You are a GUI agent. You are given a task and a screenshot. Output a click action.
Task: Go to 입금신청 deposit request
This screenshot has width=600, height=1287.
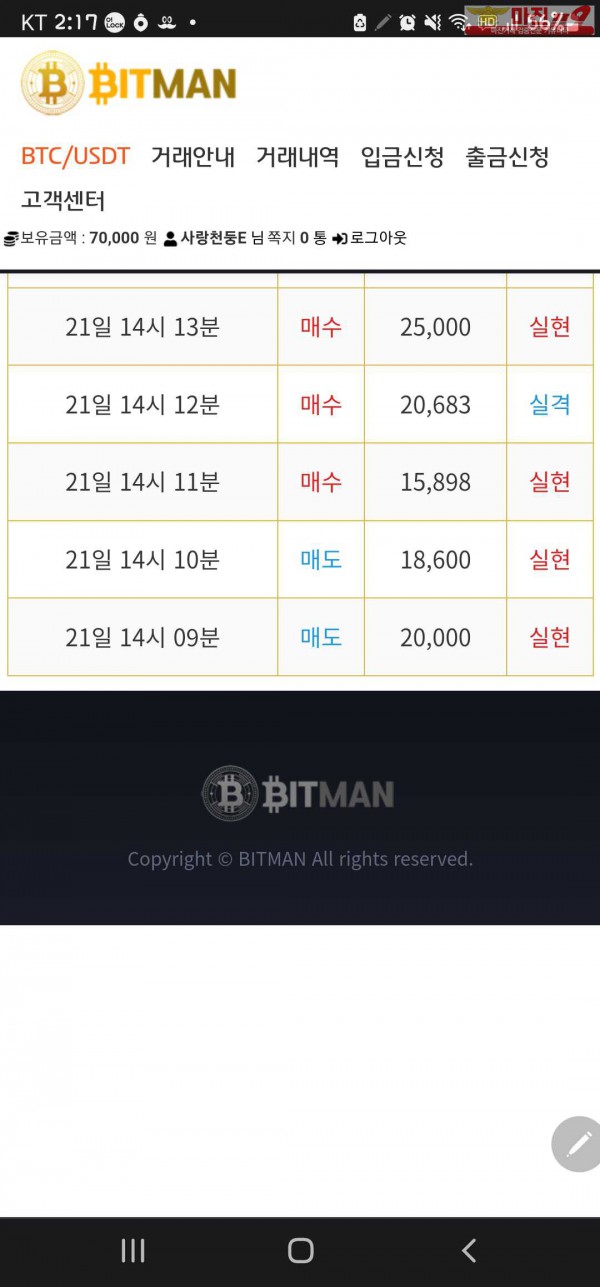(402, 157)
